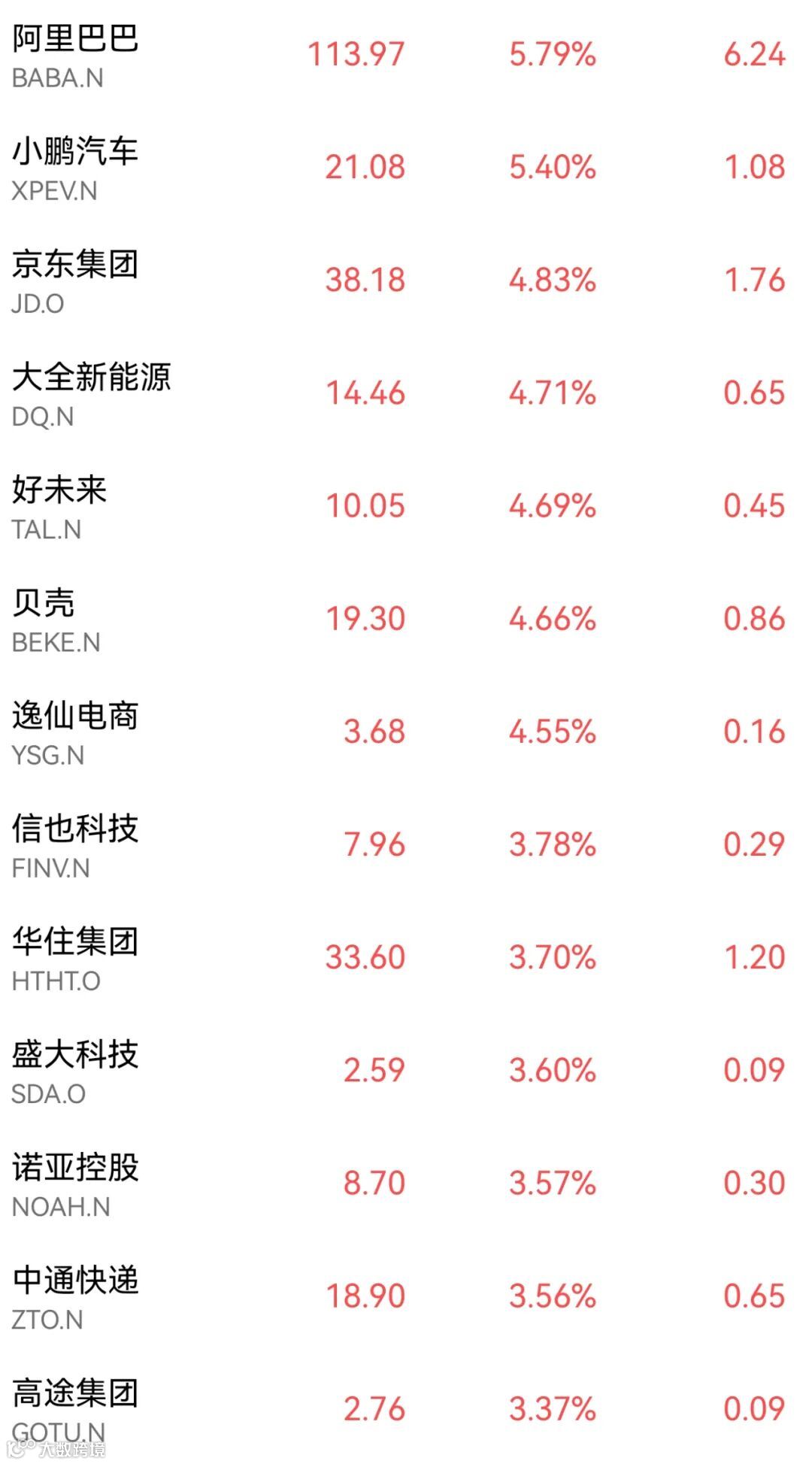The height and width of the screenshot is (1464, 812).
Task: Click the 19.30 price of 贝壳
Action: click(x=365, y=617)
